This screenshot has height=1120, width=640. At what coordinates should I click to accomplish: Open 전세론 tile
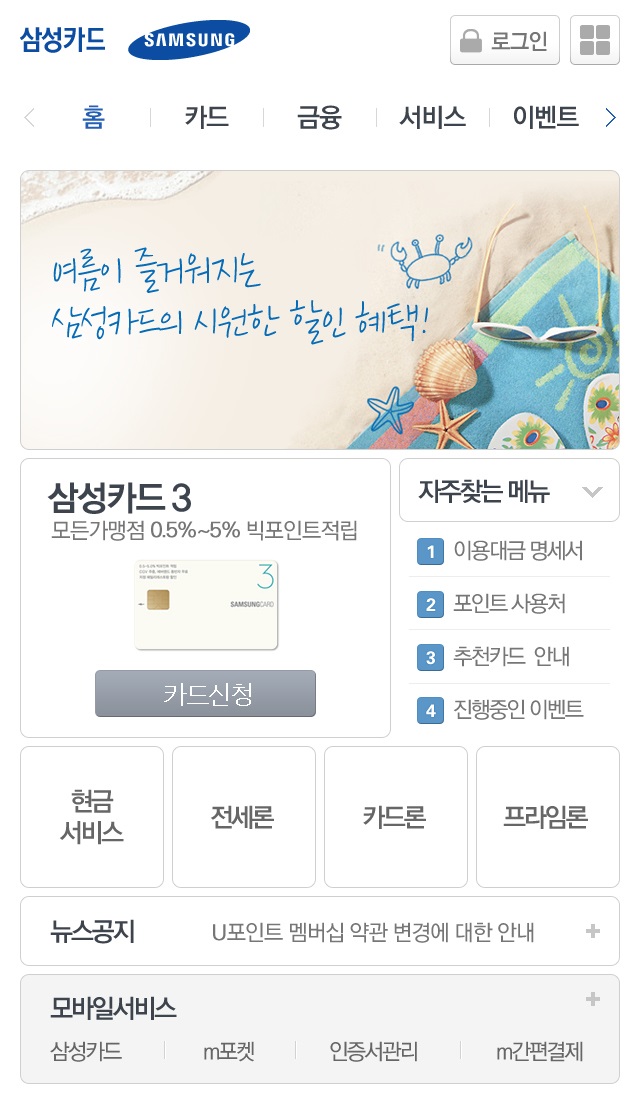(244, 817)
